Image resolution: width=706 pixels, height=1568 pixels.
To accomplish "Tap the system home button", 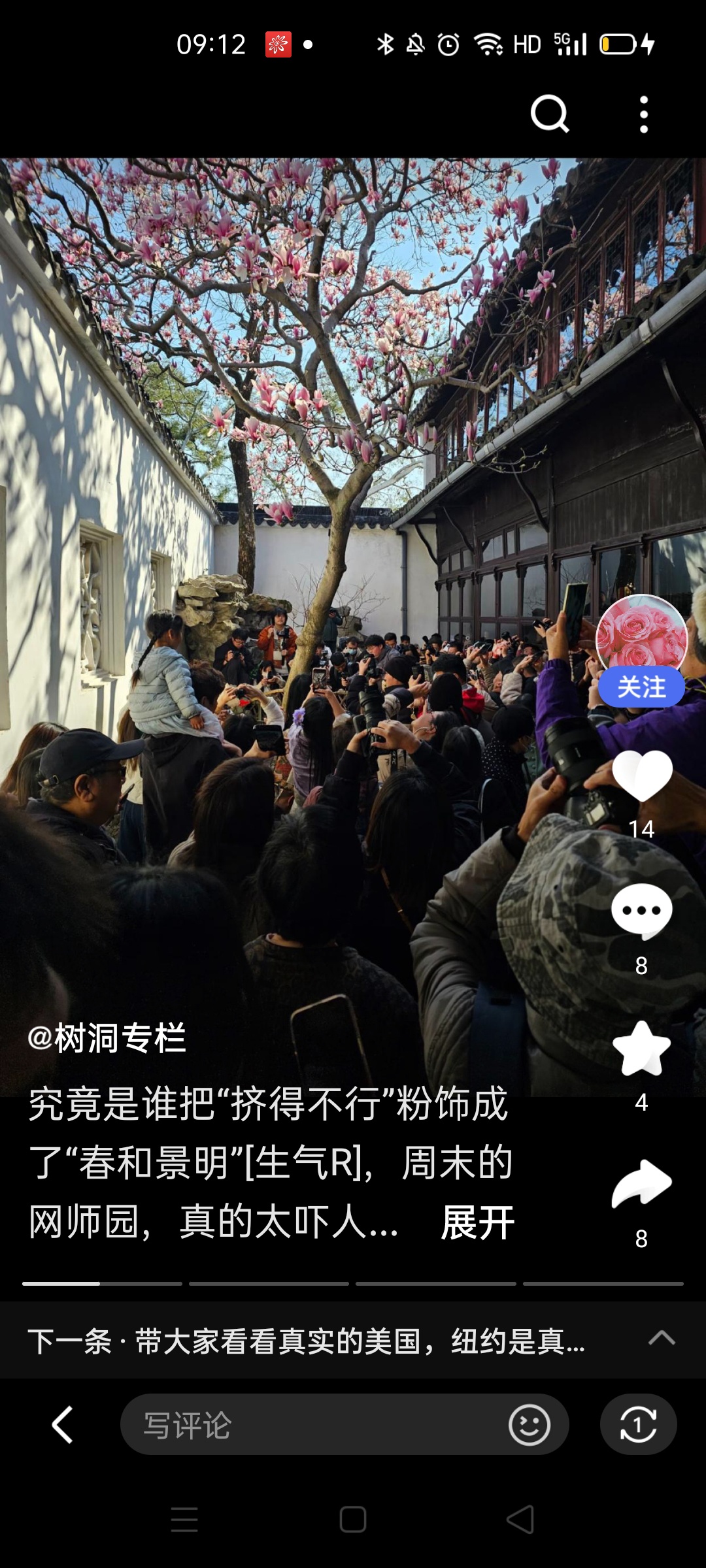I will coord(353,1520).
